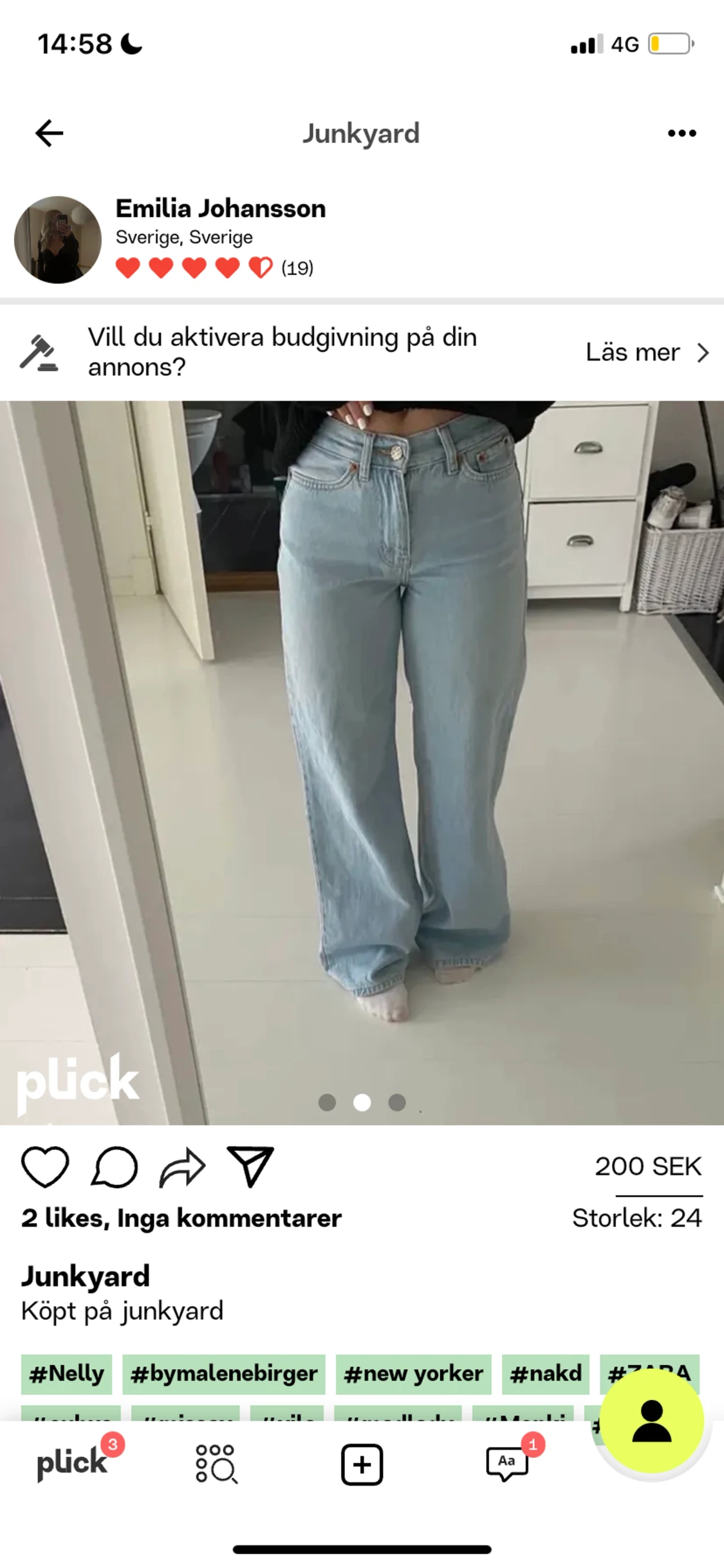Send the listing via paper plane icon
This screenshot has height=1568, width=724.
point(250,1167)
